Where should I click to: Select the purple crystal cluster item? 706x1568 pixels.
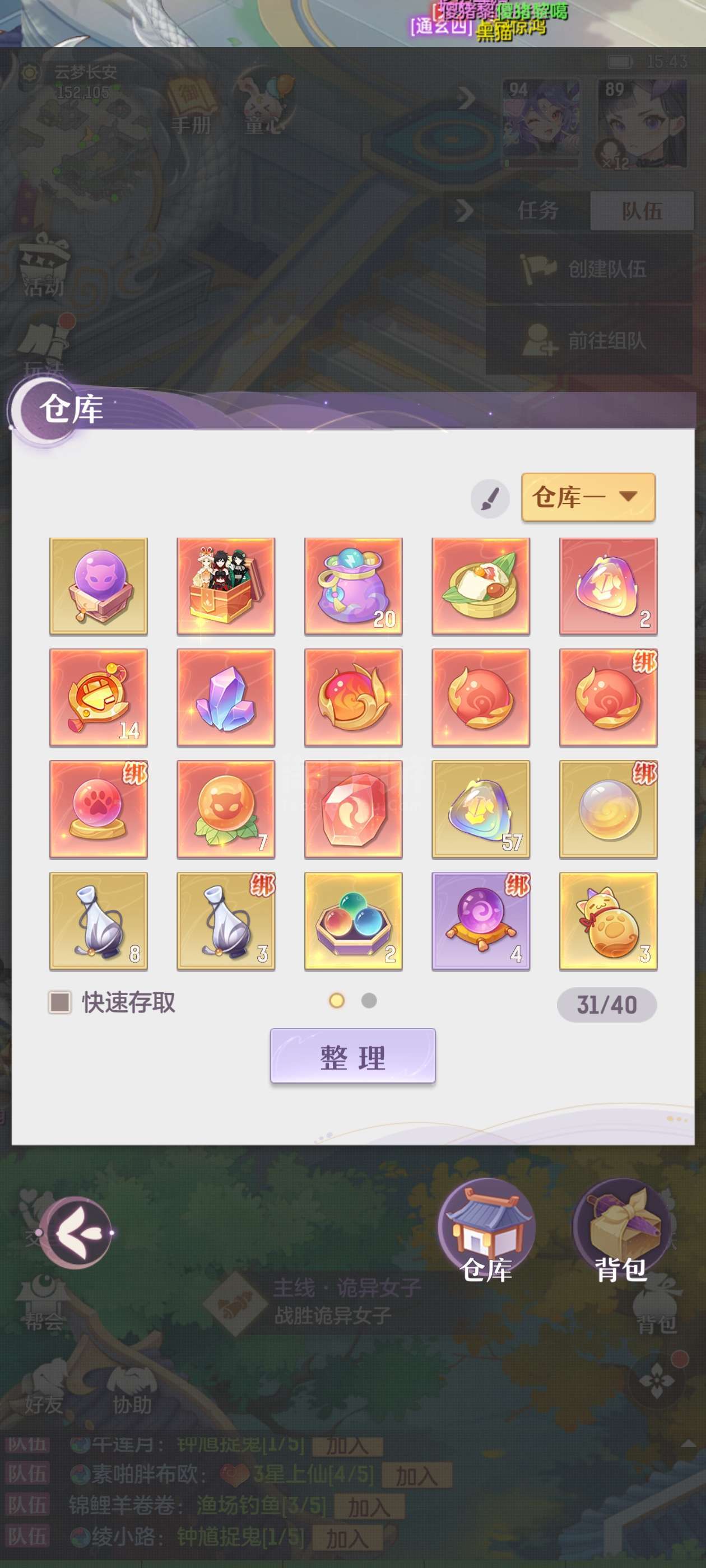pyautogui.click(x=225, y=698)
